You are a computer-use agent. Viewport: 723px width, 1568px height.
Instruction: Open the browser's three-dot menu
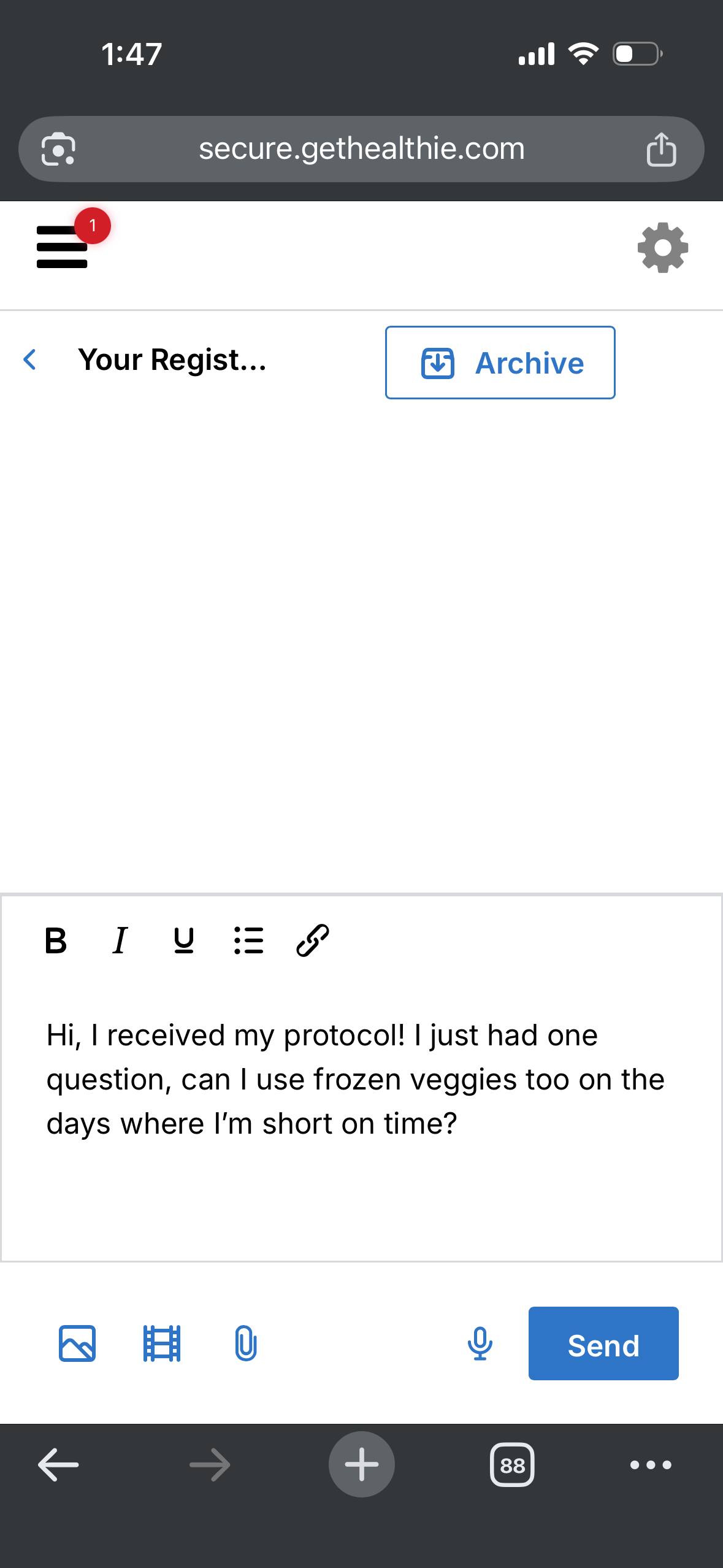point(651,1464)
